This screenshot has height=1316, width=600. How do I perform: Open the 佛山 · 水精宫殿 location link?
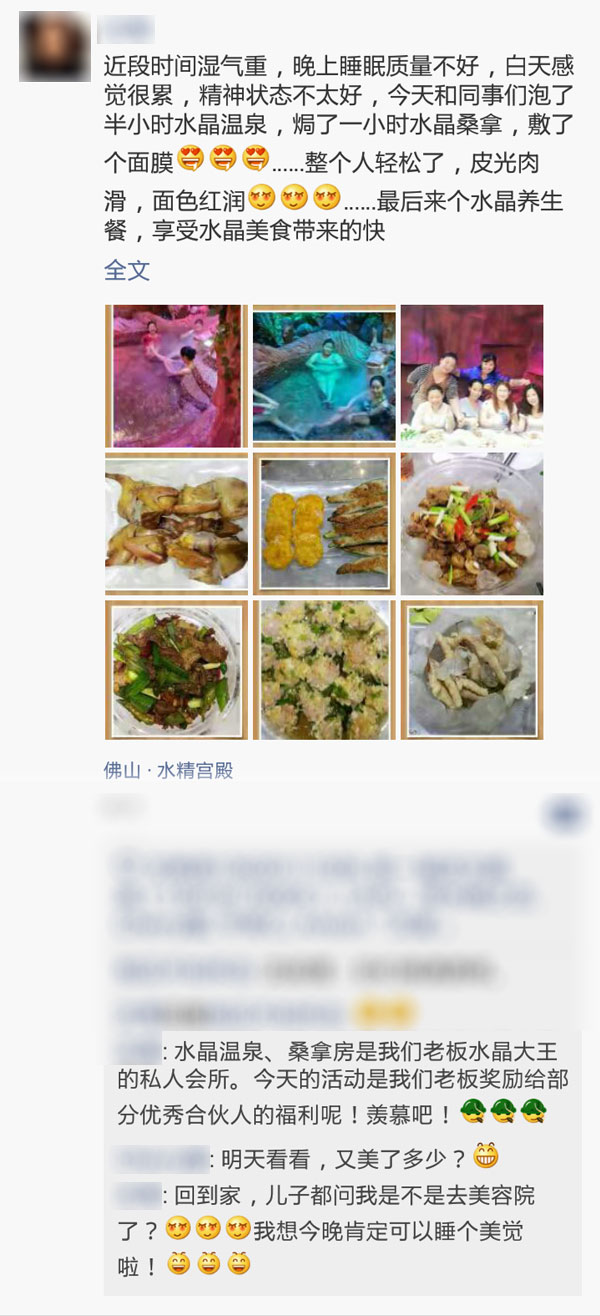pos(168,770)
